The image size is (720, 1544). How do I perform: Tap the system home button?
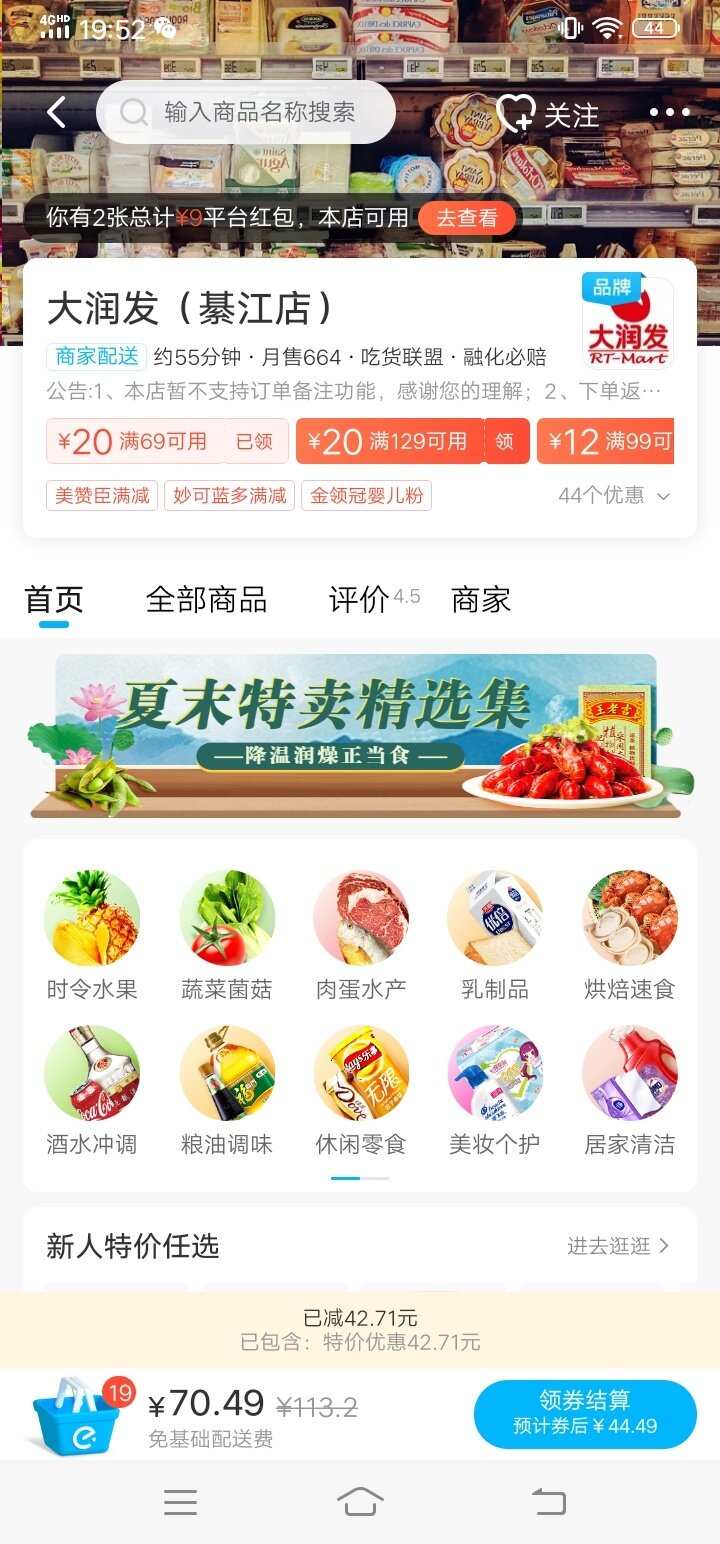[360, 1501]
